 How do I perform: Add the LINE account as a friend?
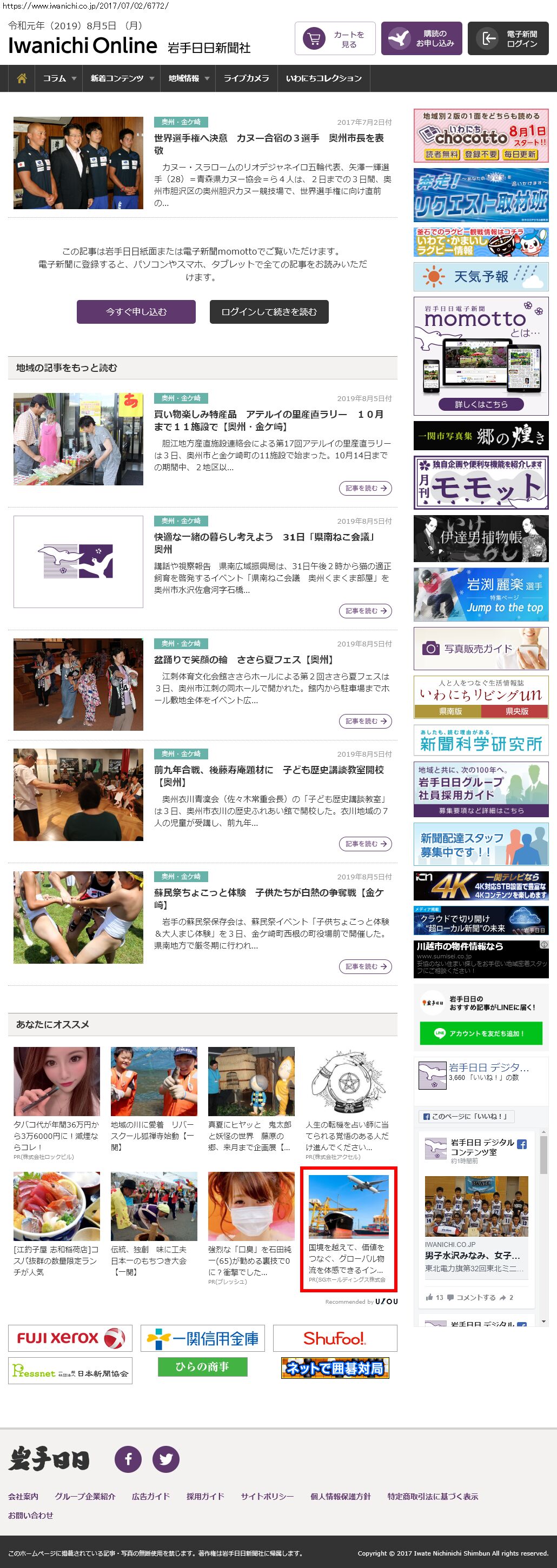pyautogui.click(x=480, y=1033)
